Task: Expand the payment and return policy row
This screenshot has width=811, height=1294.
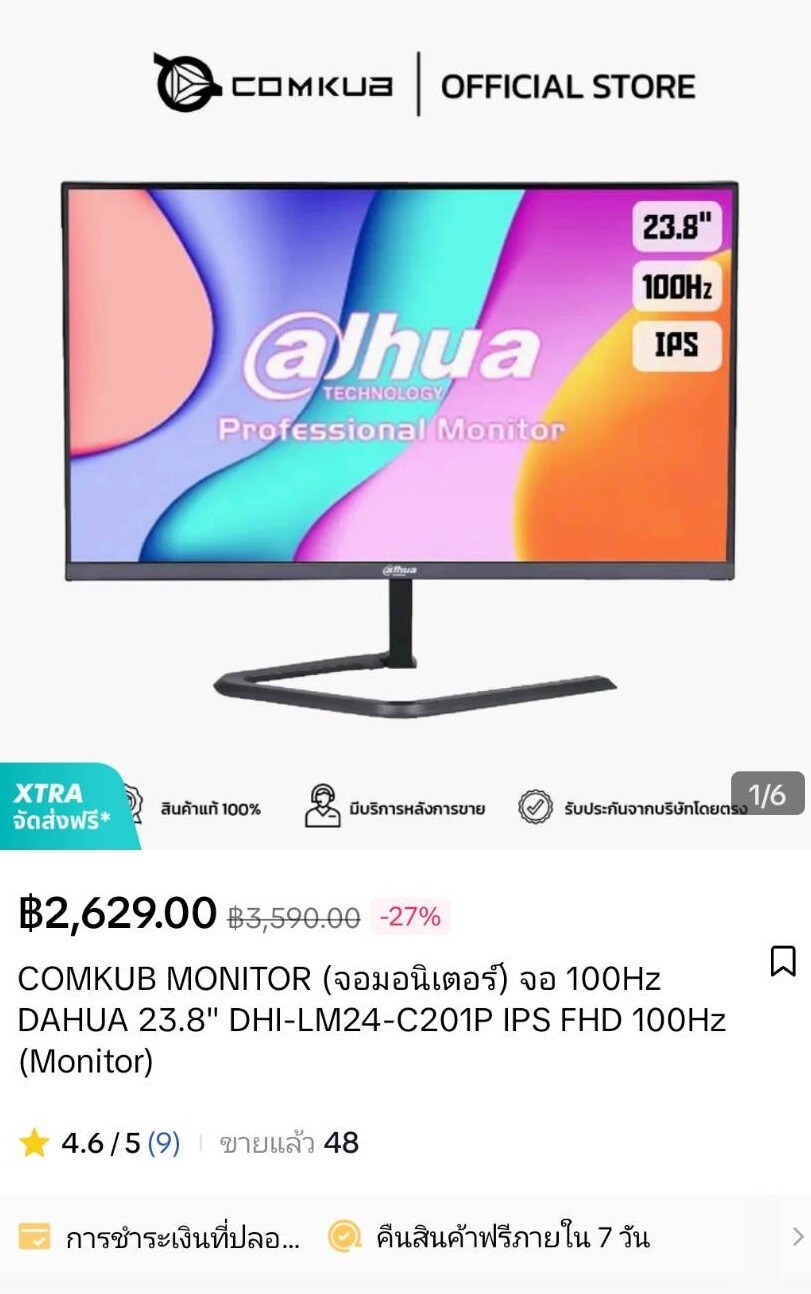Action: point(797,1237)
